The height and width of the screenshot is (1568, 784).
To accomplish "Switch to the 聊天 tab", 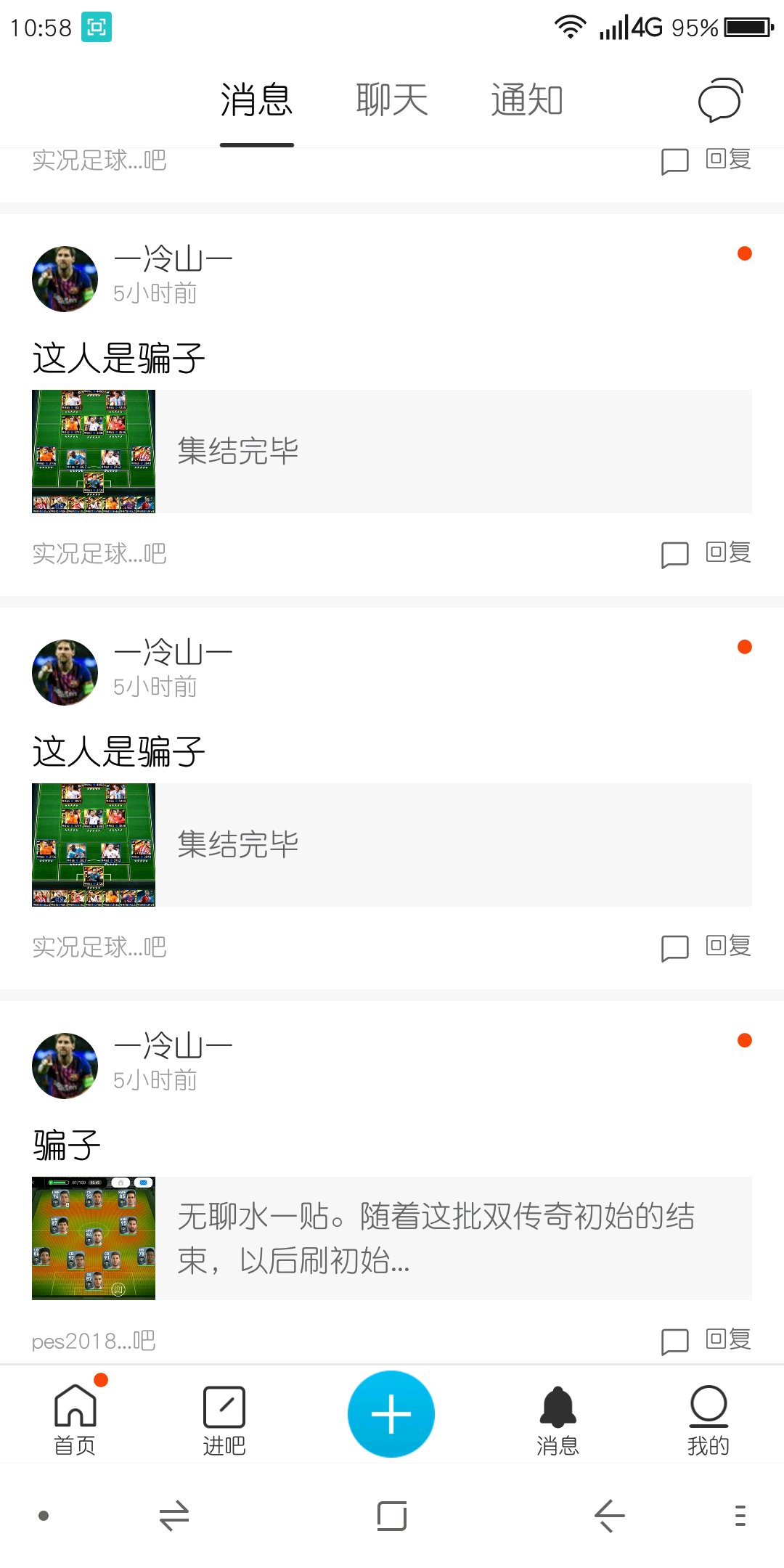I will tap(392, 100).
